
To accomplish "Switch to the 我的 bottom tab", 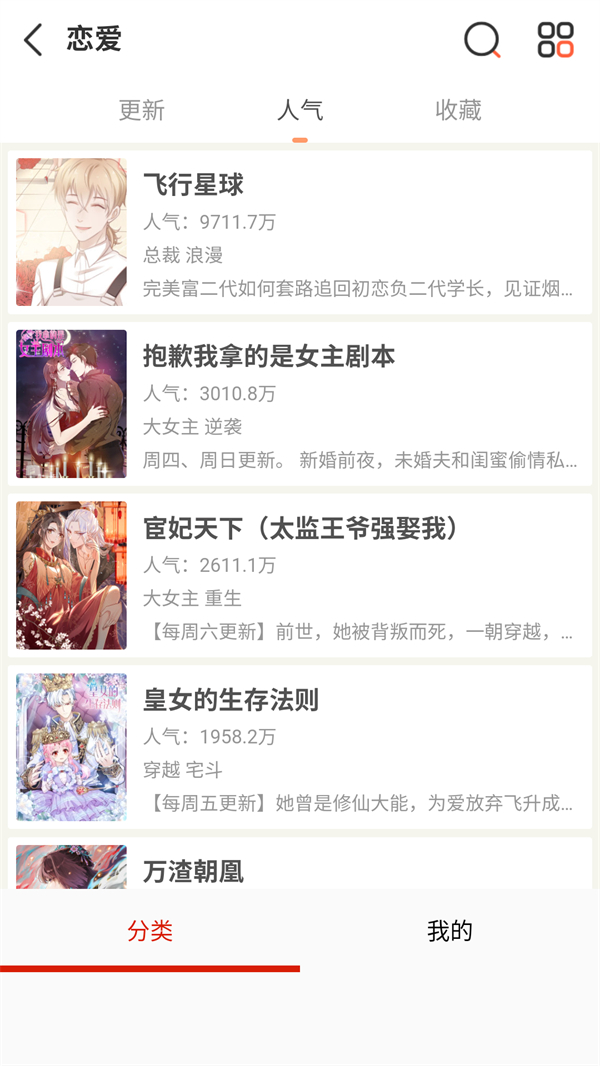I will coord(450,932).
